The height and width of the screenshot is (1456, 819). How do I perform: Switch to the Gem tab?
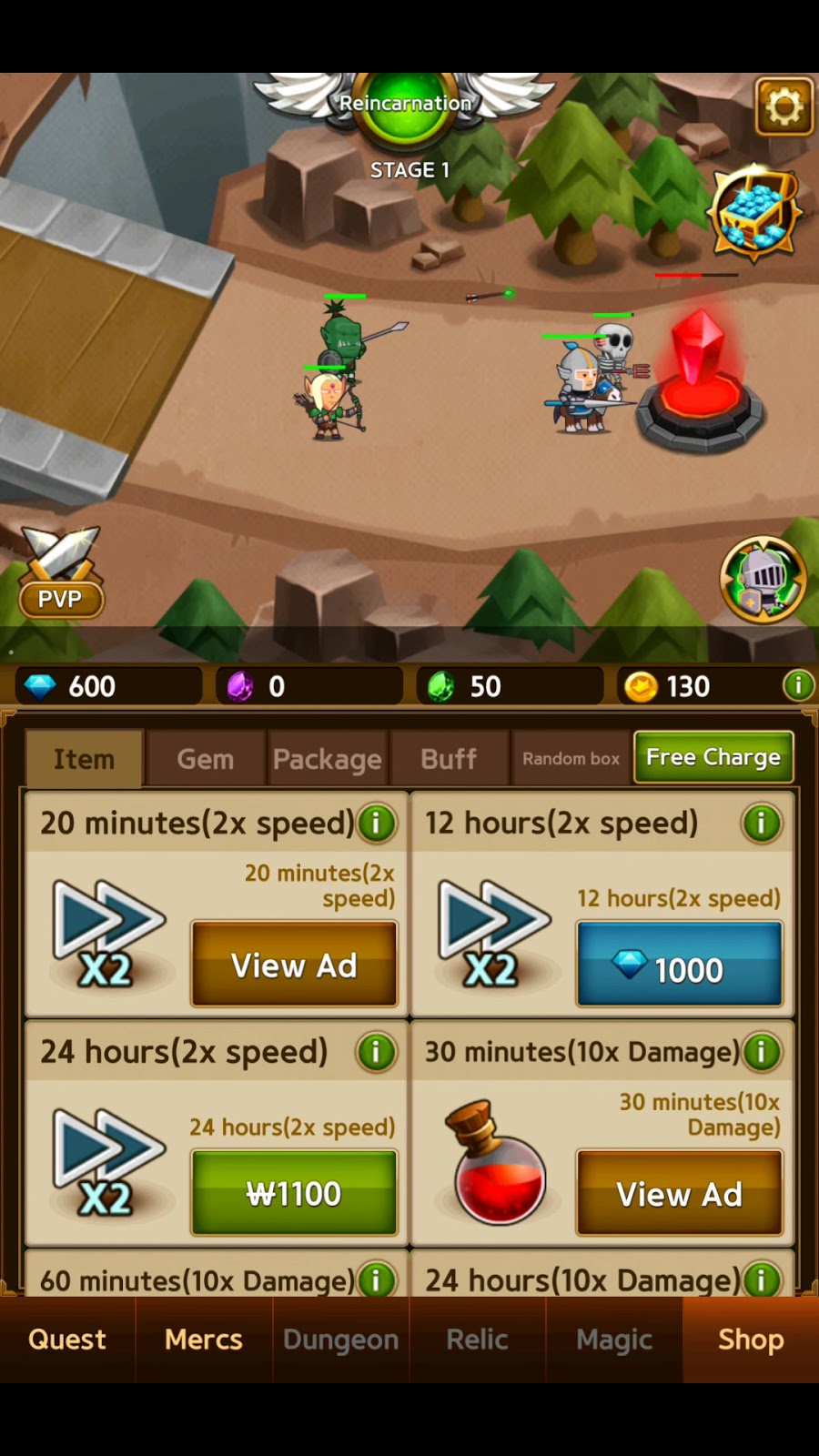tap(206, 759)
